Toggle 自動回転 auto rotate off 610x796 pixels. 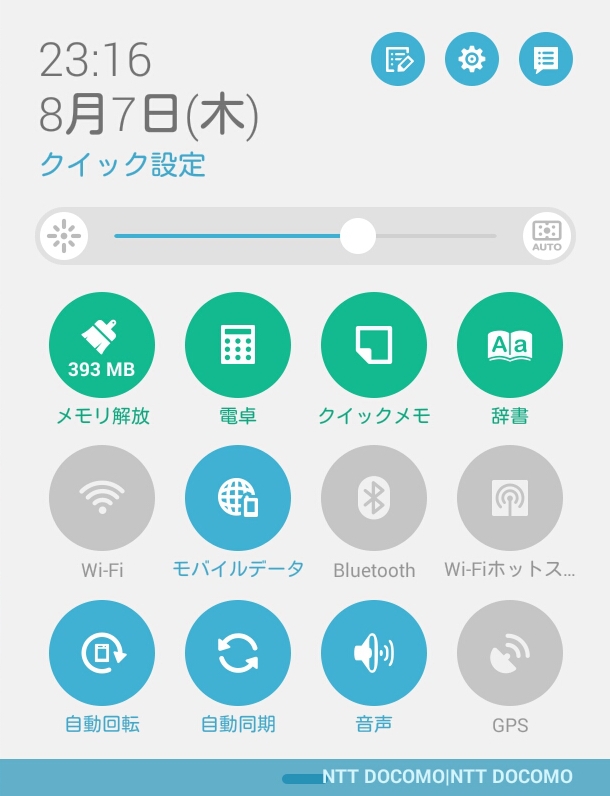pyautogui.click(x=102, y=653)
